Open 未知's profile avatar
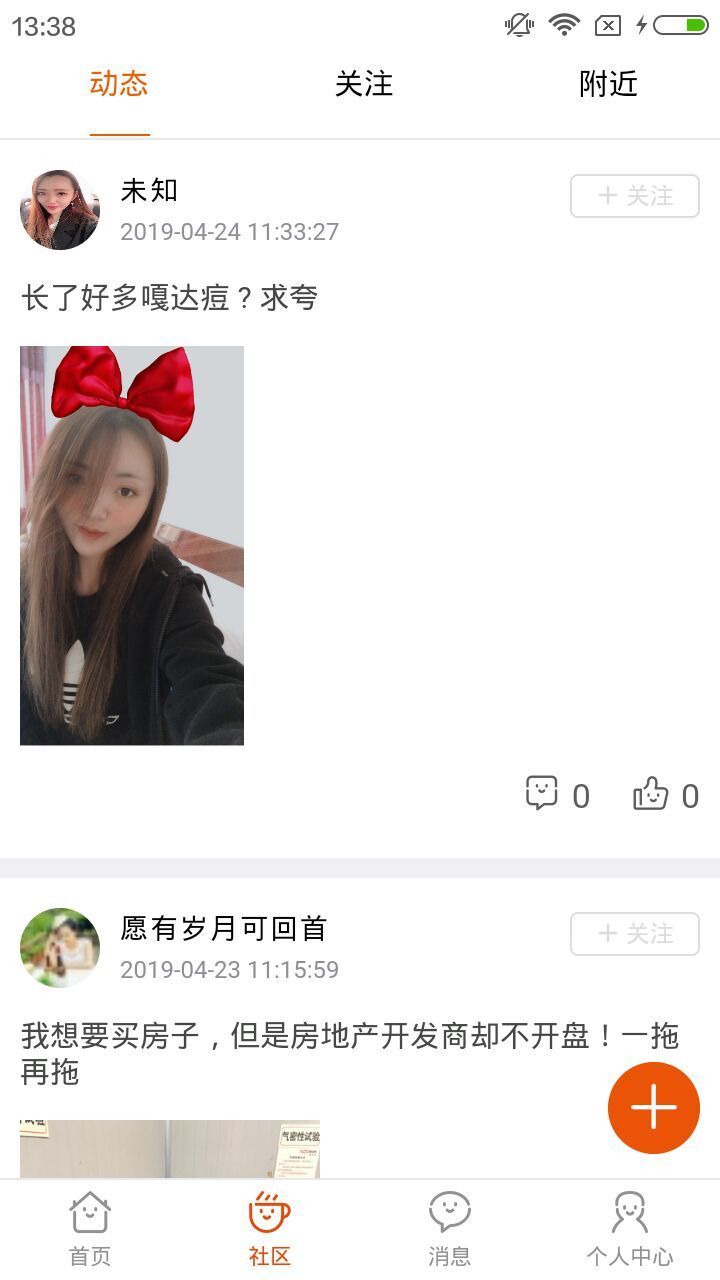Screen dimensions: 720x1280 (60, 210)
